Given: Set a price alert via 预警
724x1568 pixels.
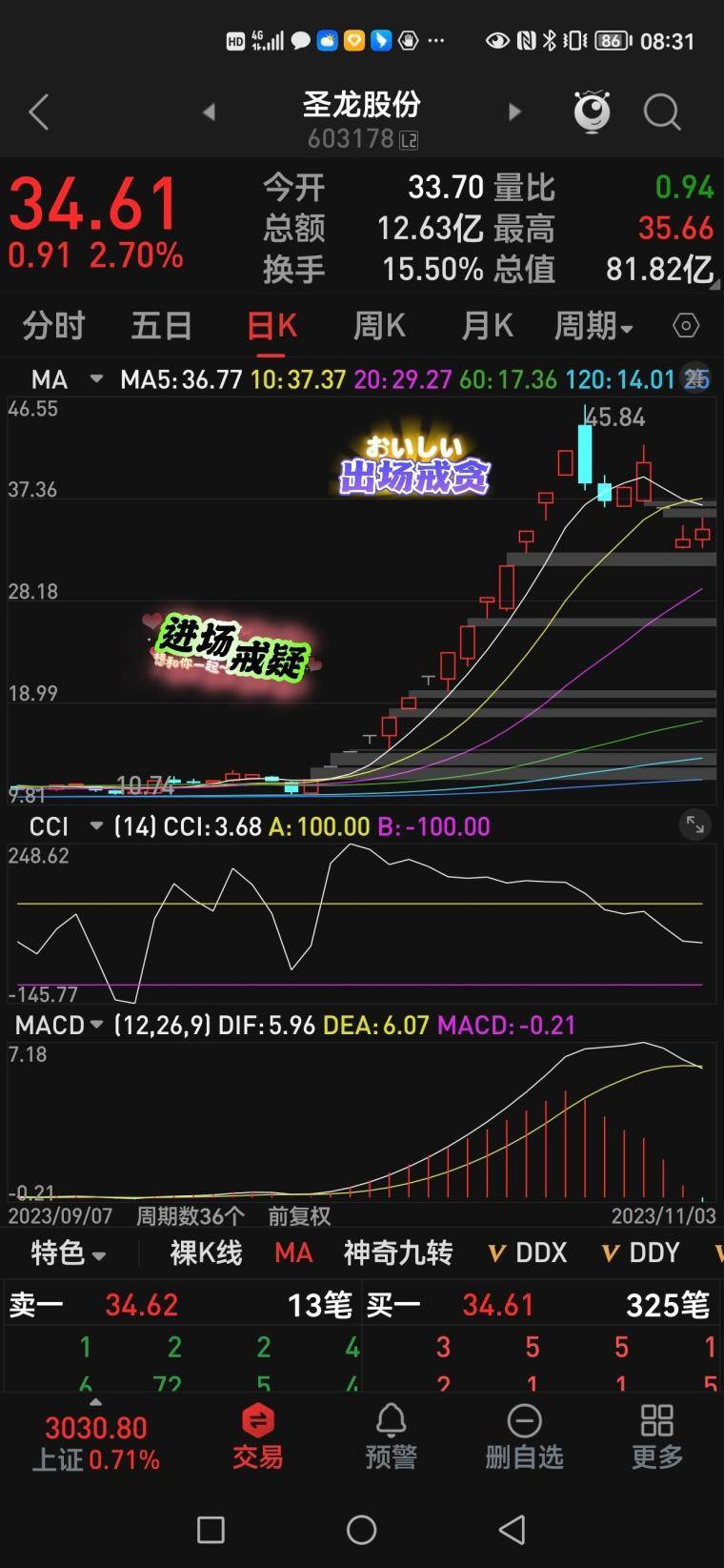Looking at the screenshot, I should pyautogui.click(x=391, y=1436).
